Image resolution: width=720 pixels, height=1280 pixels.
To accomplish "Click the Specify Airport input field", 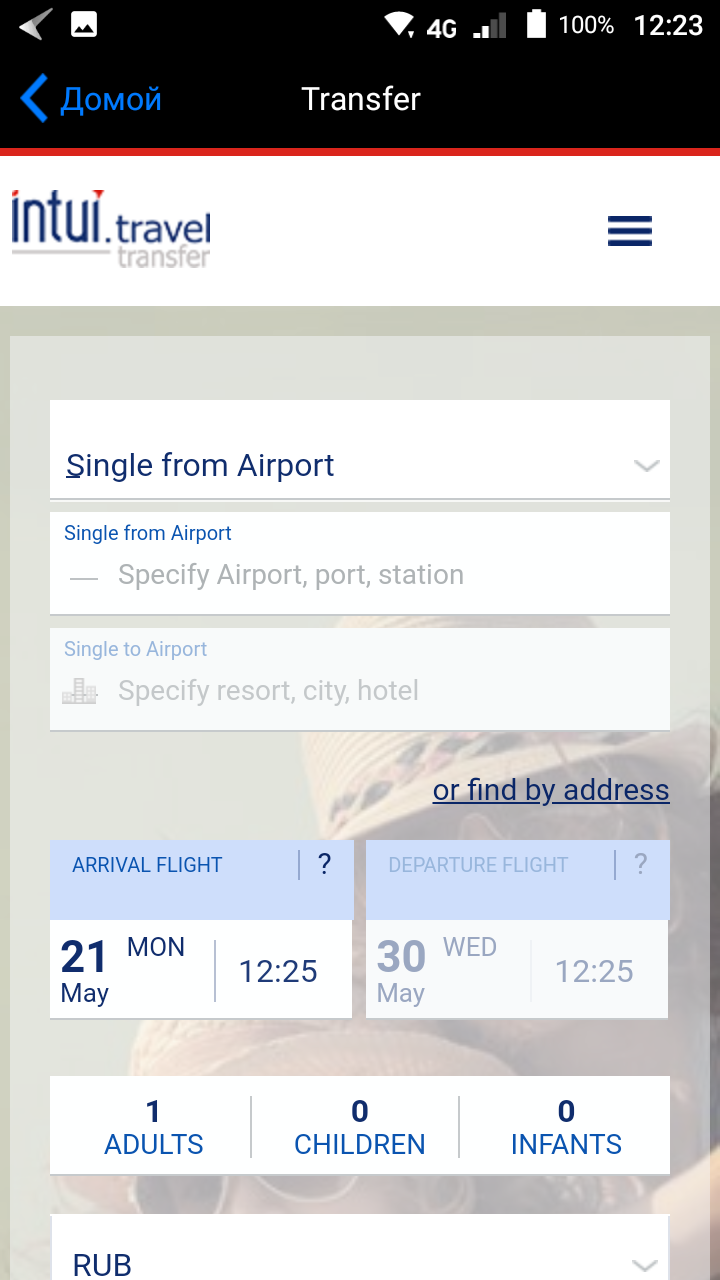I will coord(290,574).
